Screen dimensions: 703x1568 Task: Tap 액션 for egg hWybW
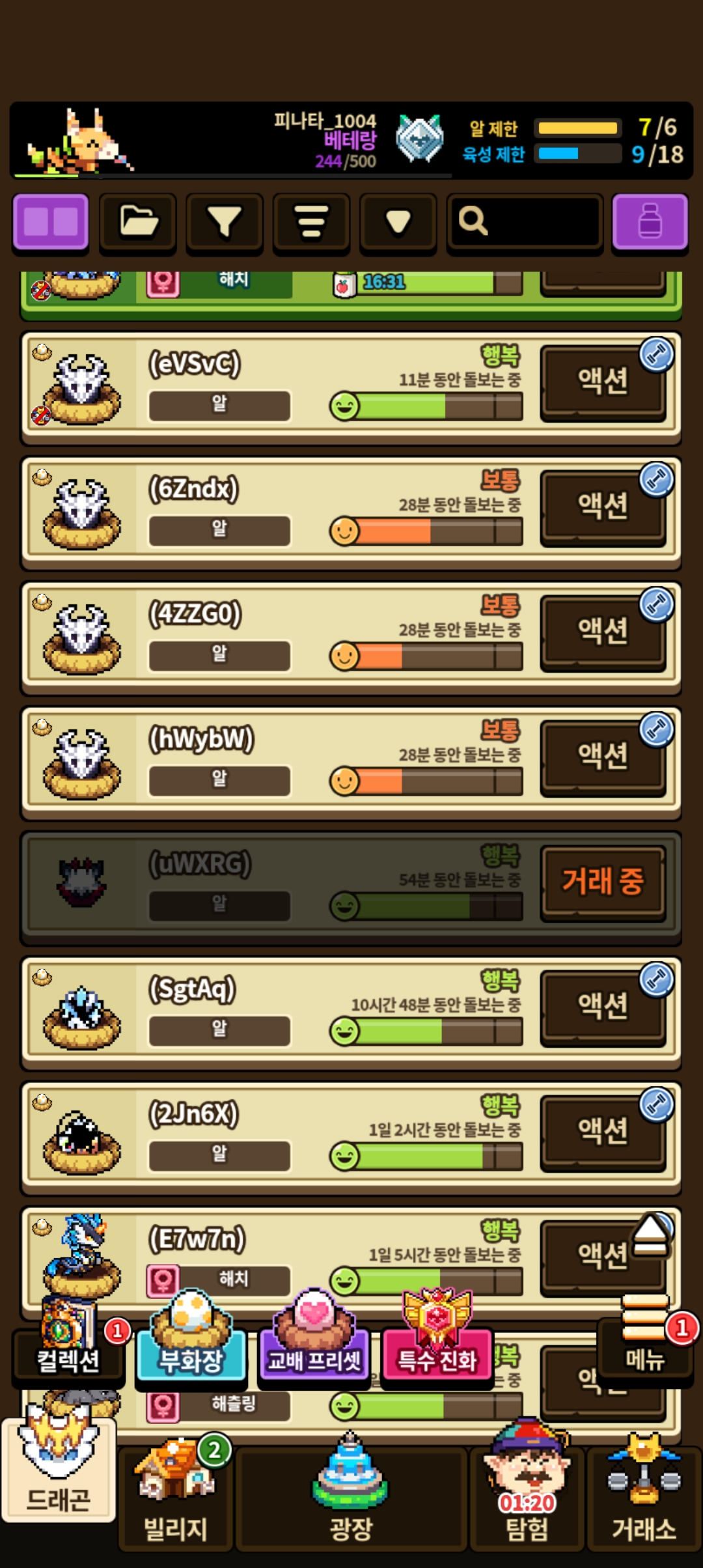pos(603,756)
